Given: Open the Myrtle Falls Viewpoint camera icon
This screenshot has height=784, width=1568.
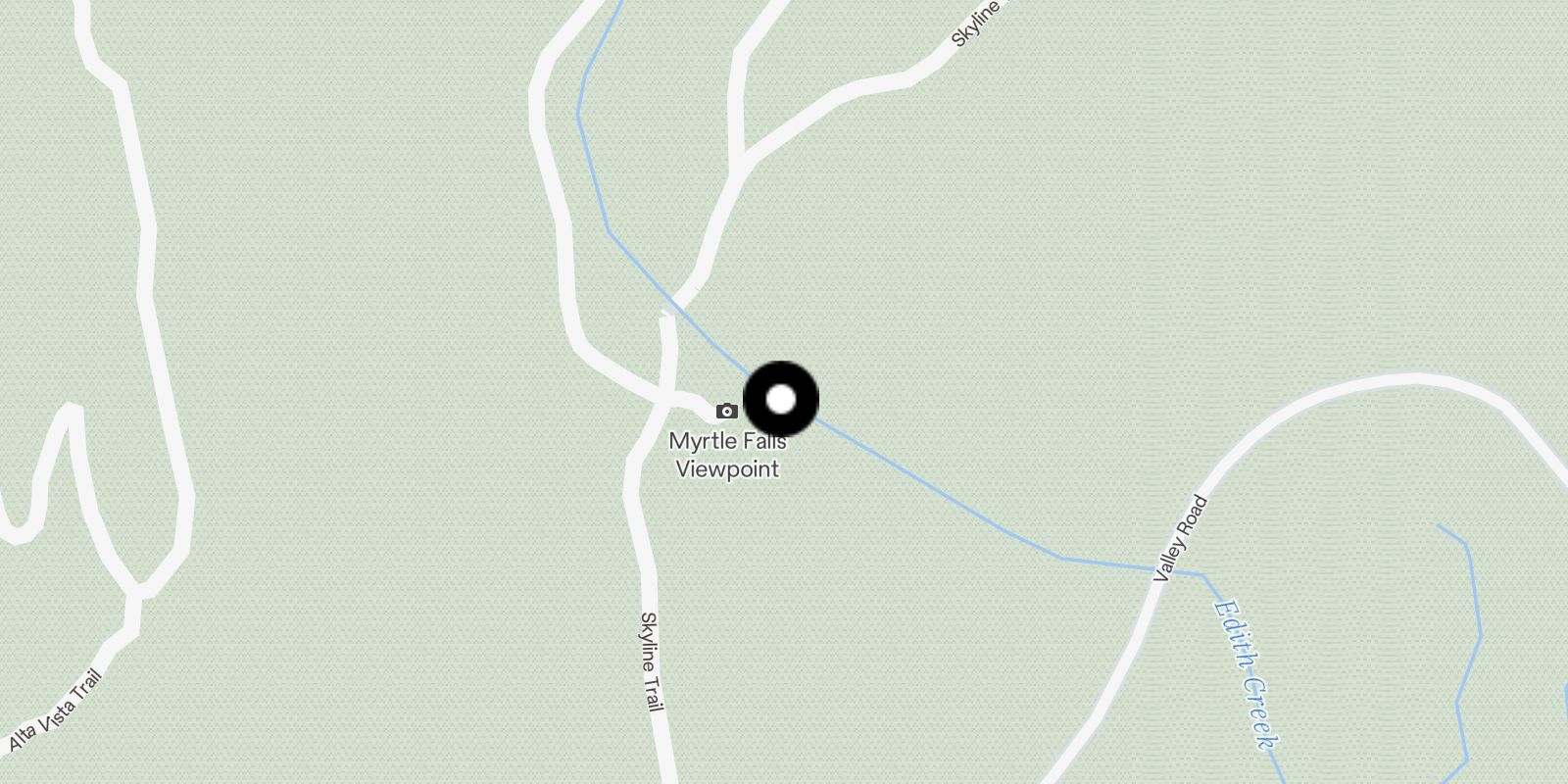Looking at the screenshot, I should (x=726, y=411).
